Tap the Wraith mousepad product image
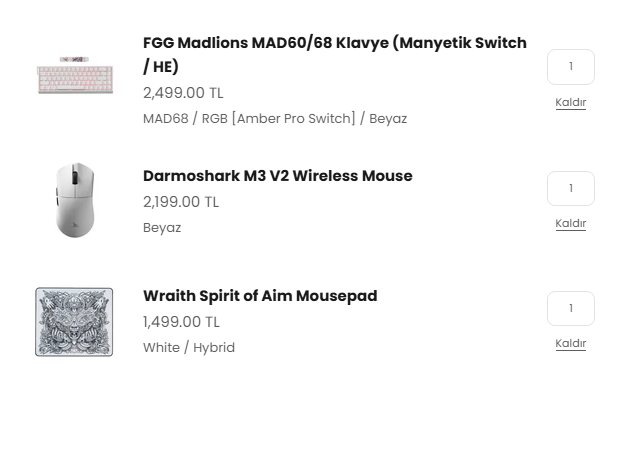This screenshot has height=467, width=617. click(x=75, y=322)
